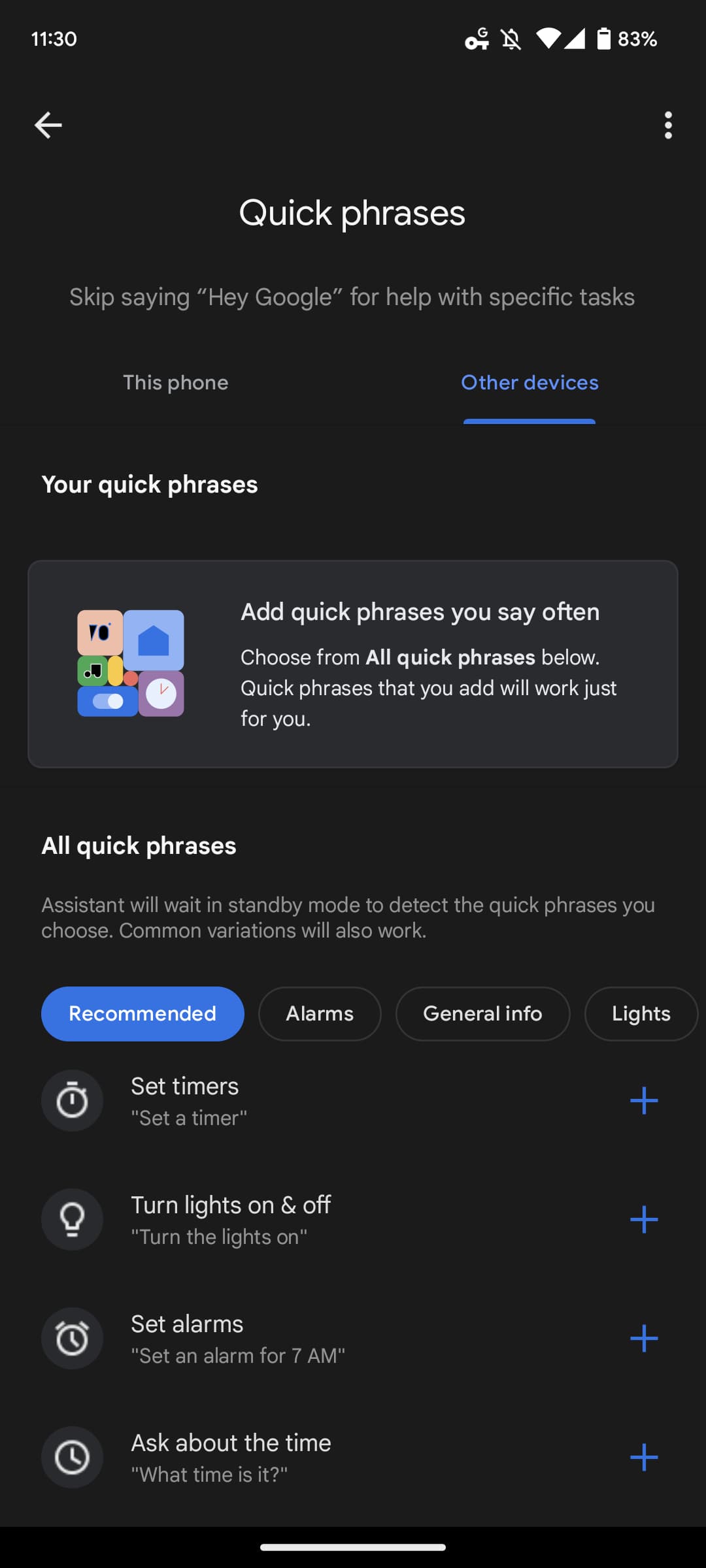The width and height of the screenshot is (706, 1568).
Task: Switch to the This phone tab
Action: point(176,382)
